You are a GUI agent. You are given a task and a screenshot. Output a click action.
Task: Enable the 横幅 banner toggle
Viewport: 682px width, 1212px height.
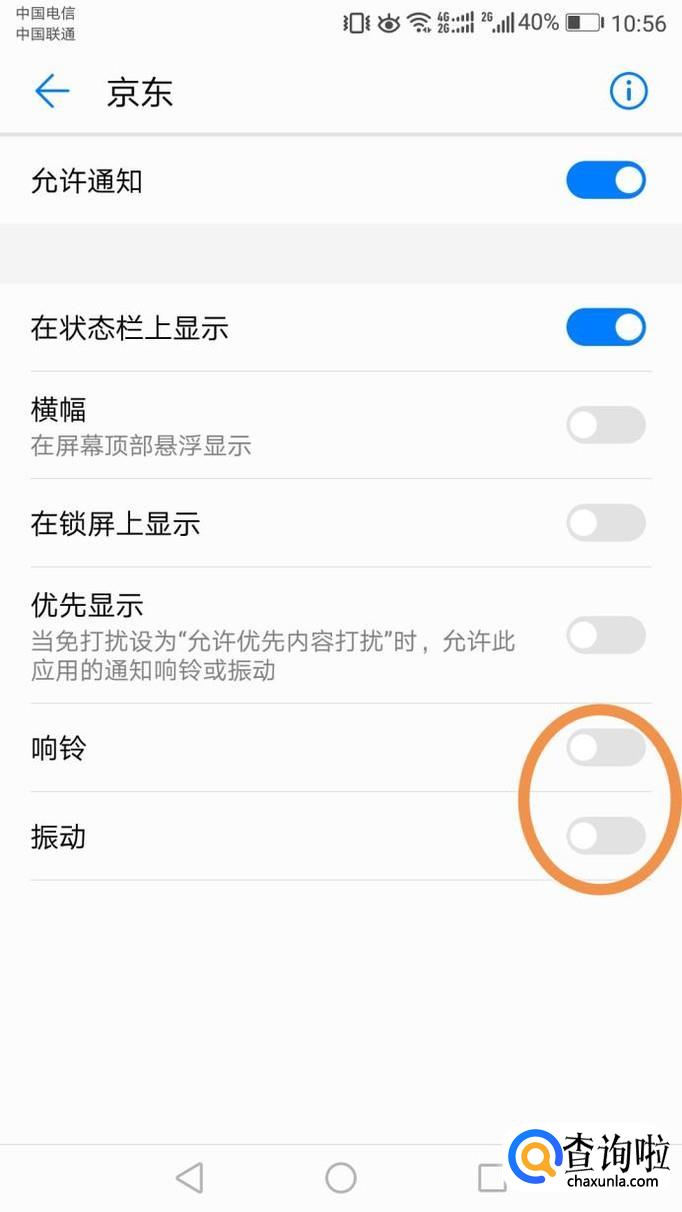click(606, 425)
